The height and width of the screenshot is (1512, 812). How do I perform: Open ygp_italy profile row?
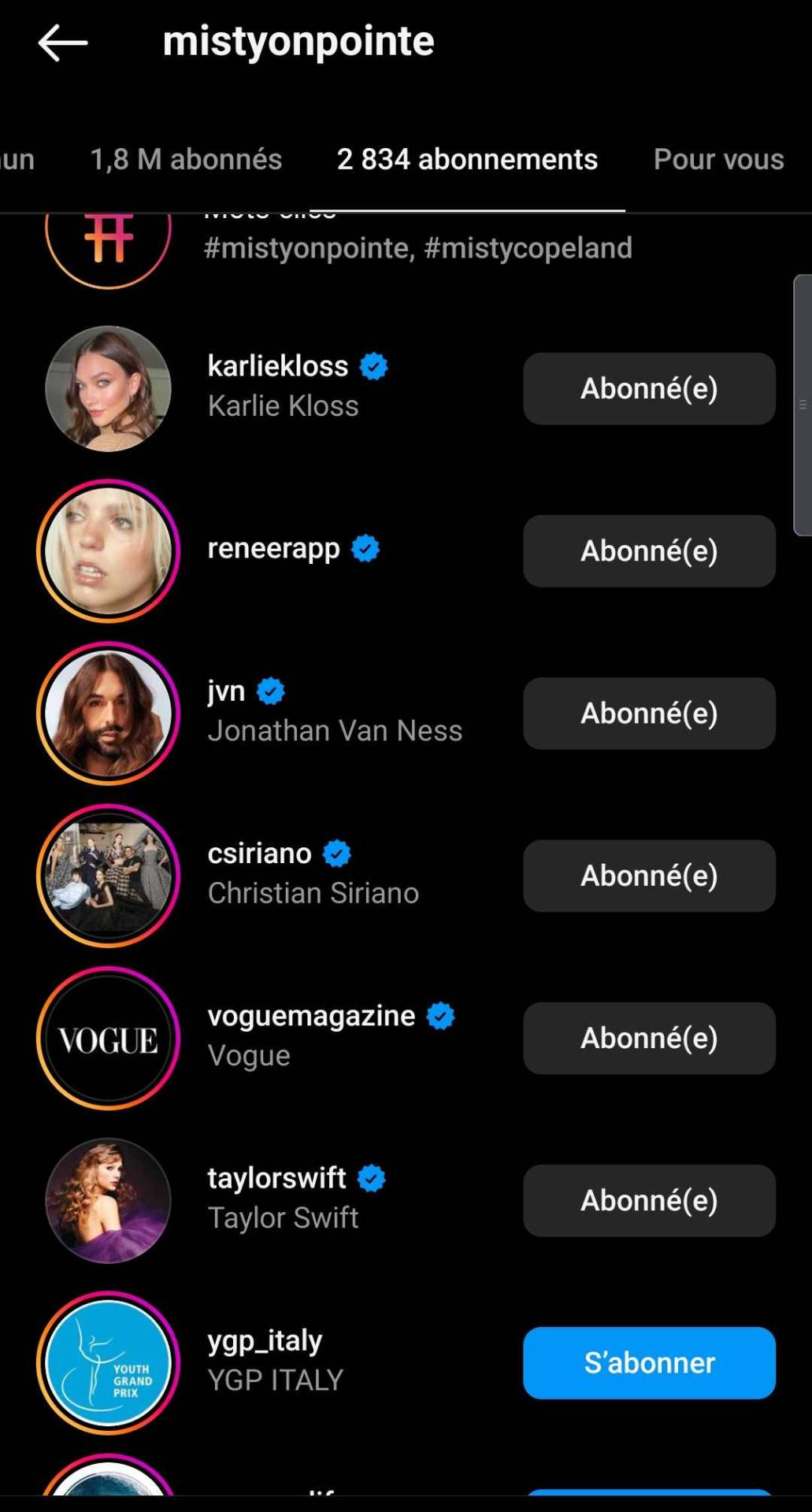274,1361
